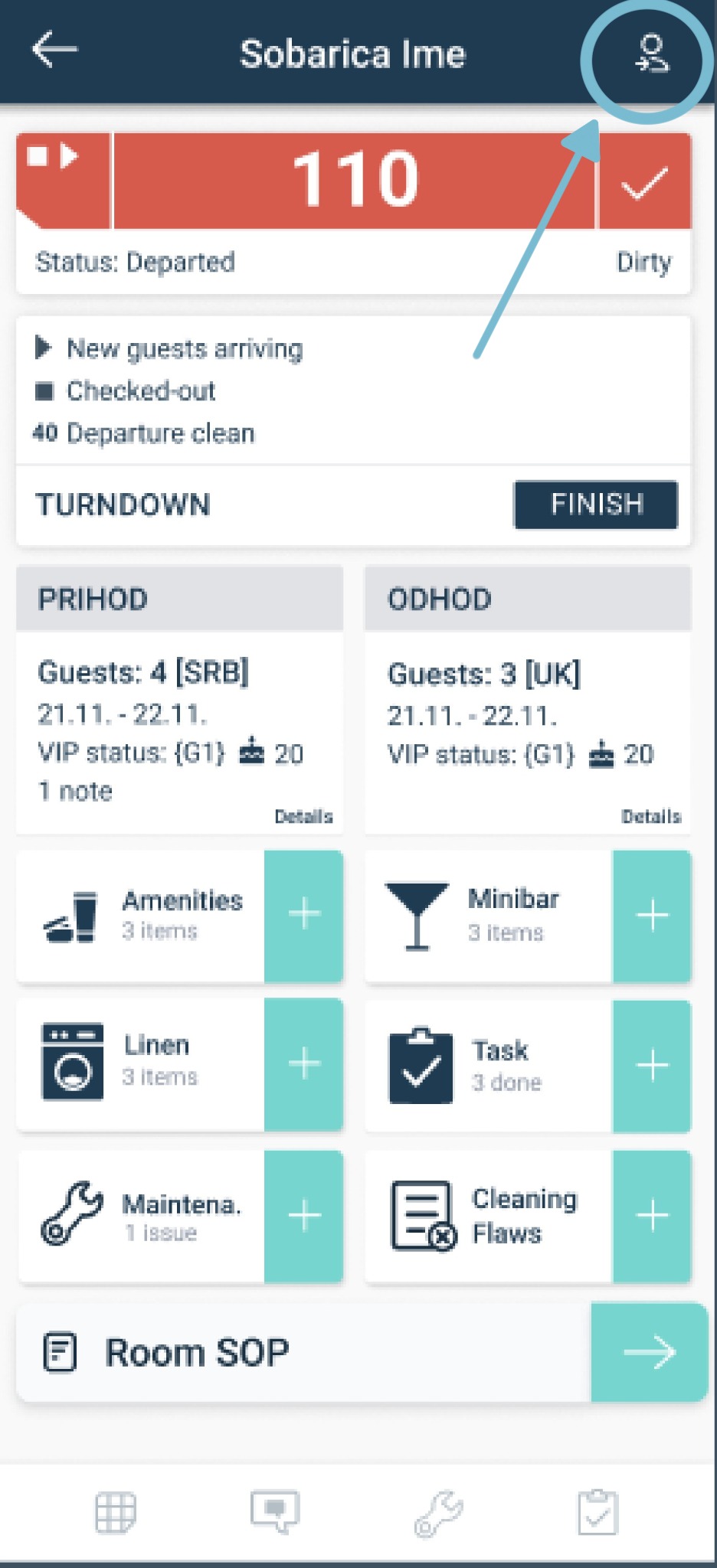Add an Amenities item
Image resolution: width=717 pixels, height=1568 pixels.
point(304,914)
